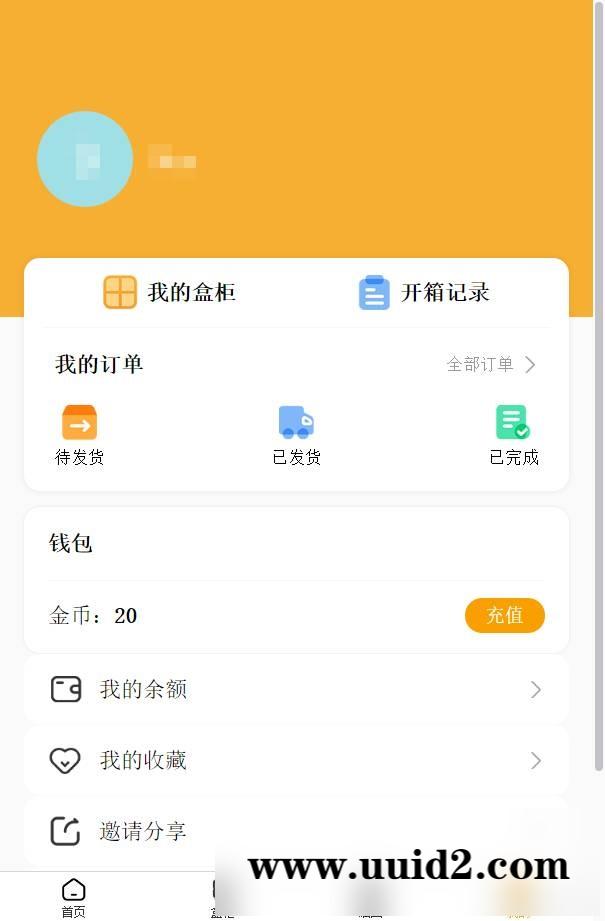The width and height of the screenshot is (605, 921).
Task: Switch to the 首页 (home) tab
Action: pyautogui.click(x=73, y=896)
